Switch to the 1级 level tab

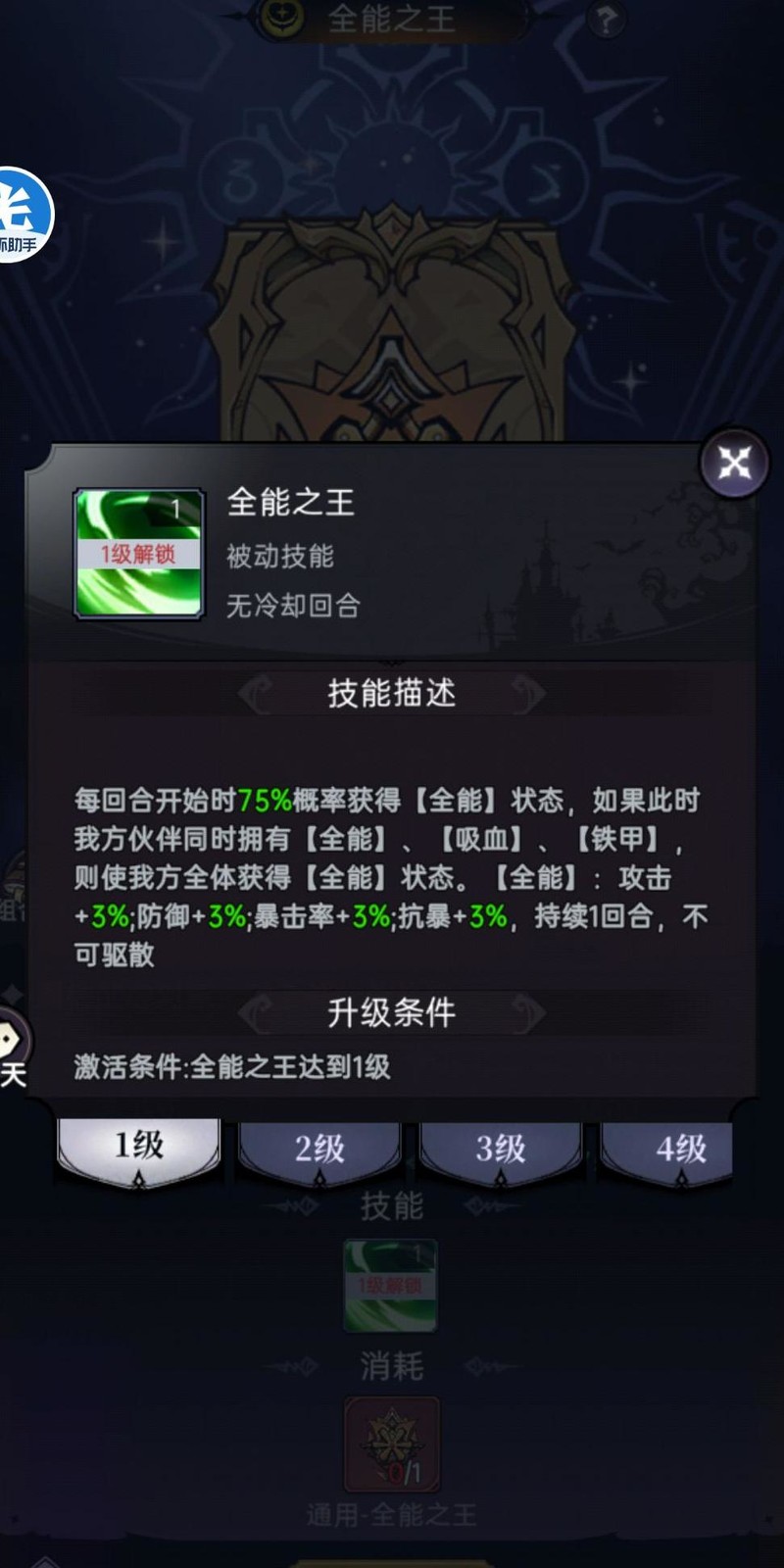[139, 1149]
